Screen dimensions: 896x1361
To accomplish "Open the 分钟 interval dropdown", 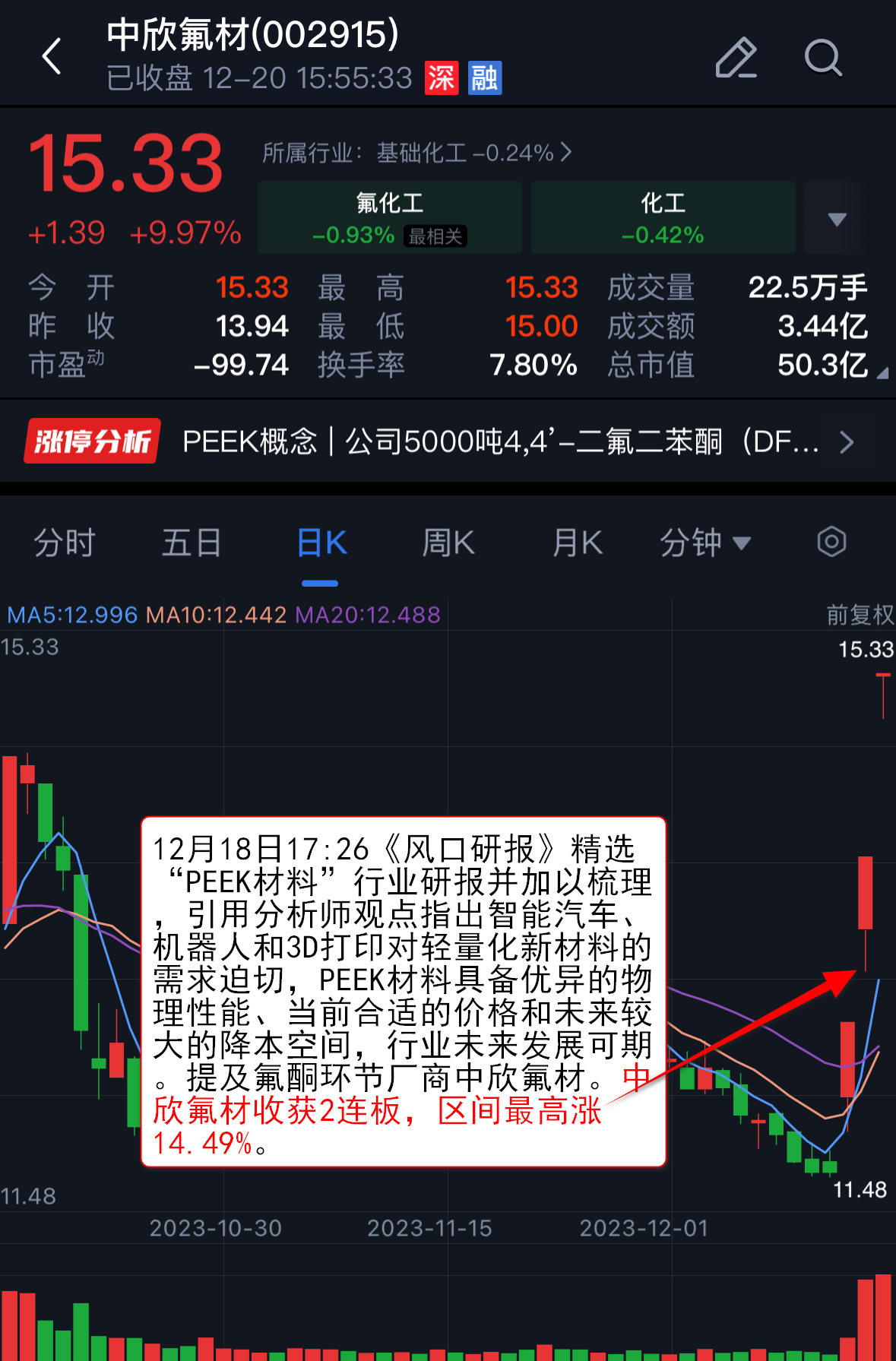I will (x=704, y=543).
